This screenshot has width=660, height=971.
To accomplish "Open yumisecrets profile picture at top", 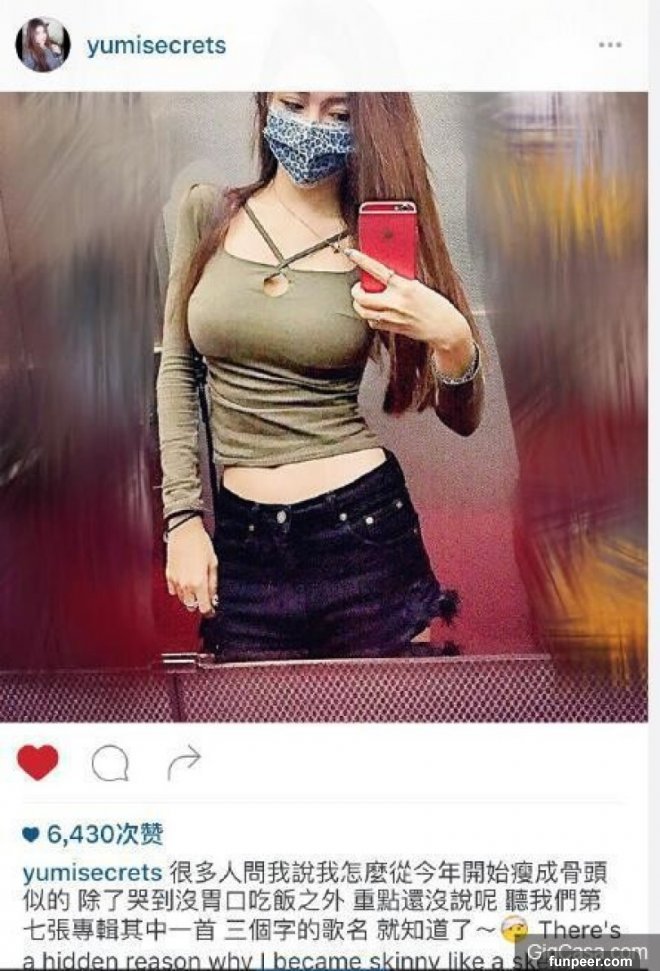I will [x=43, y=45].
